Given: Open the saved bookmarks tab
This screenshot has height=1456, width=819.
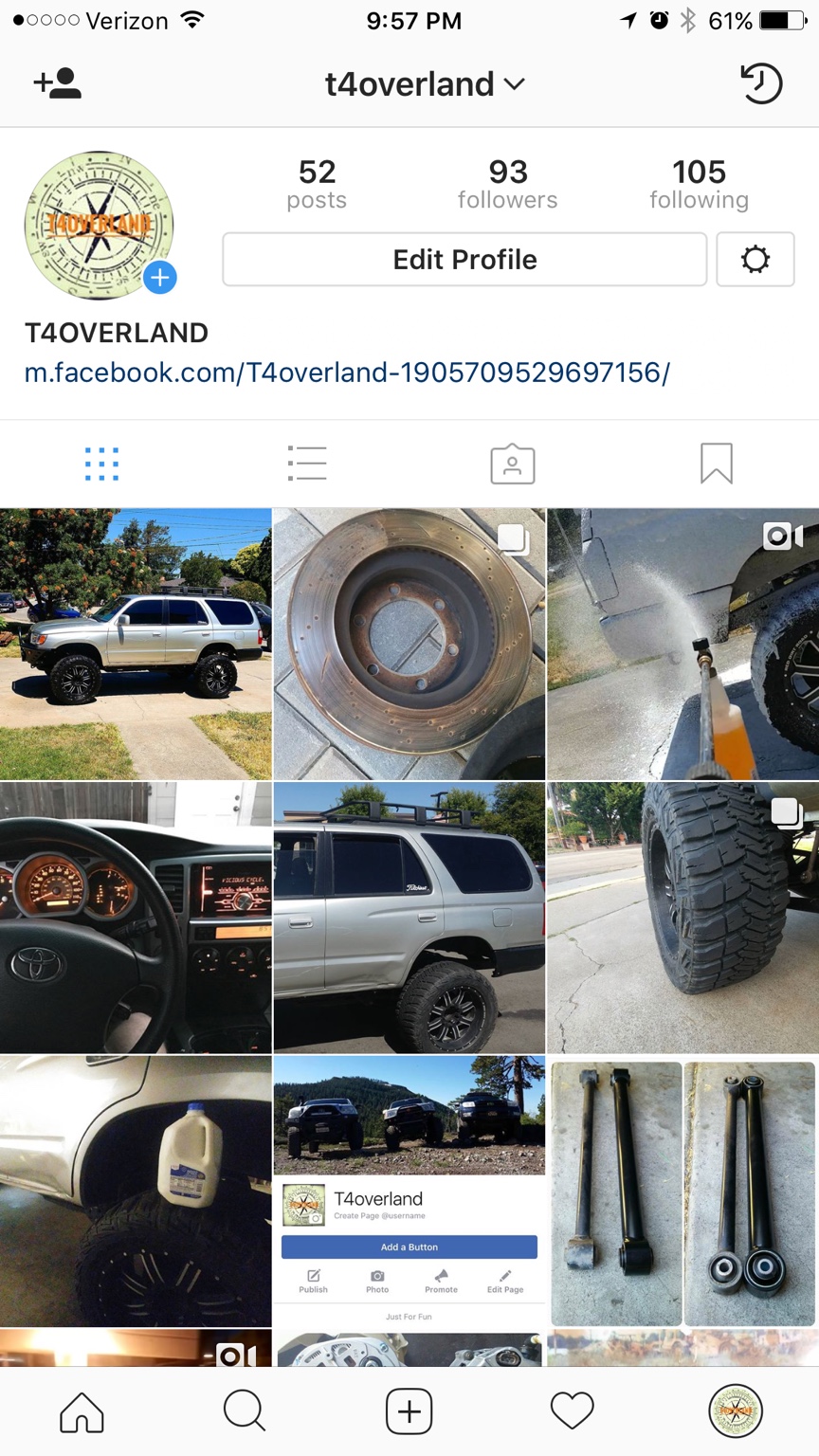Looking at the screenshot, I should coord(716,464).
